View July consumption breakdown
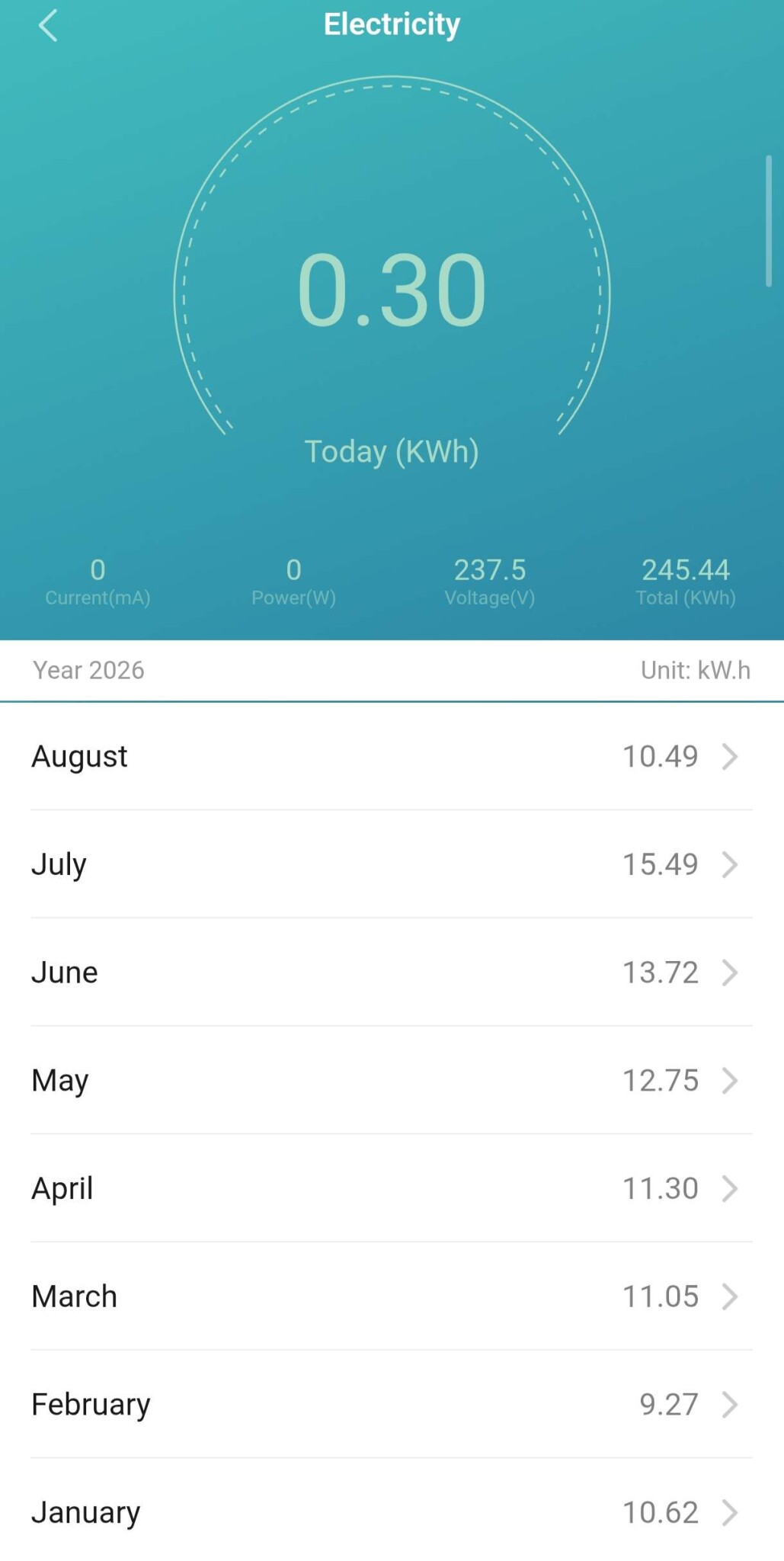The height and width of the screenshot is (1561, 784). pos(392,864)
